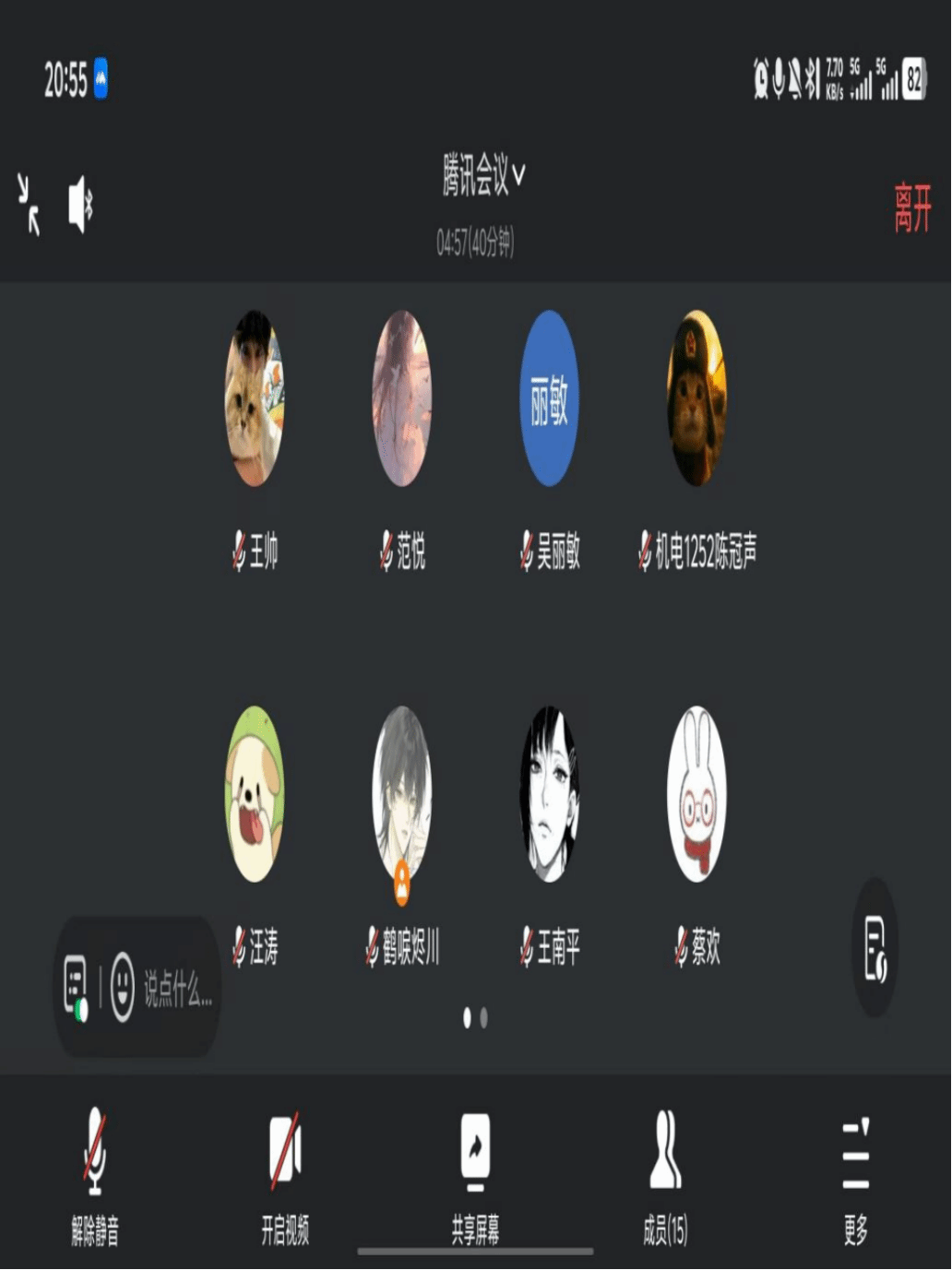Image resolution: width=952 pixels, height=1270 pixels.
Task: Tap host 鹤唳烬川's avatar
Action: pyautogui.click(x=402, y=795)
